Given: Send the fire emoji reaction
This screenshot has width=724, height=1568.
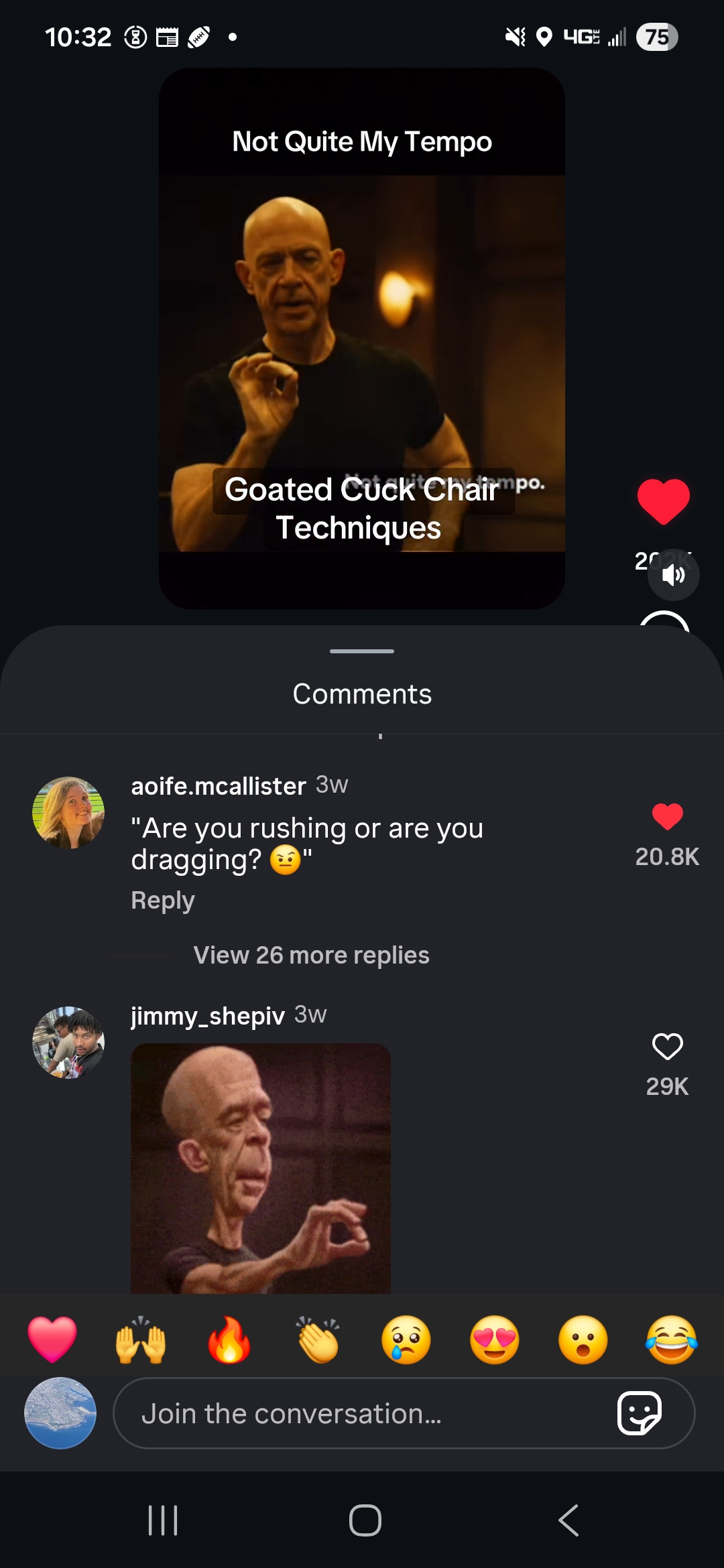Looking at the screenshot, I should [229, 1340].
